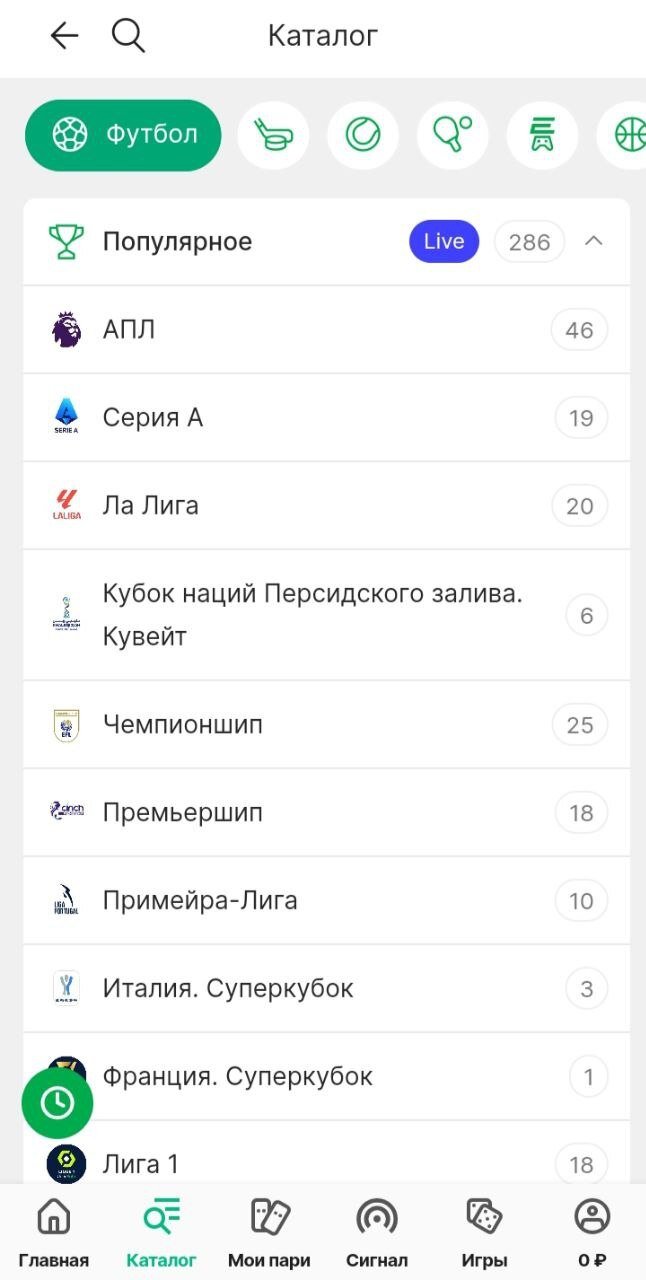Switch to the tennis ball sport chip
This screenshot has width=646, height=1280.
[362, 135]
